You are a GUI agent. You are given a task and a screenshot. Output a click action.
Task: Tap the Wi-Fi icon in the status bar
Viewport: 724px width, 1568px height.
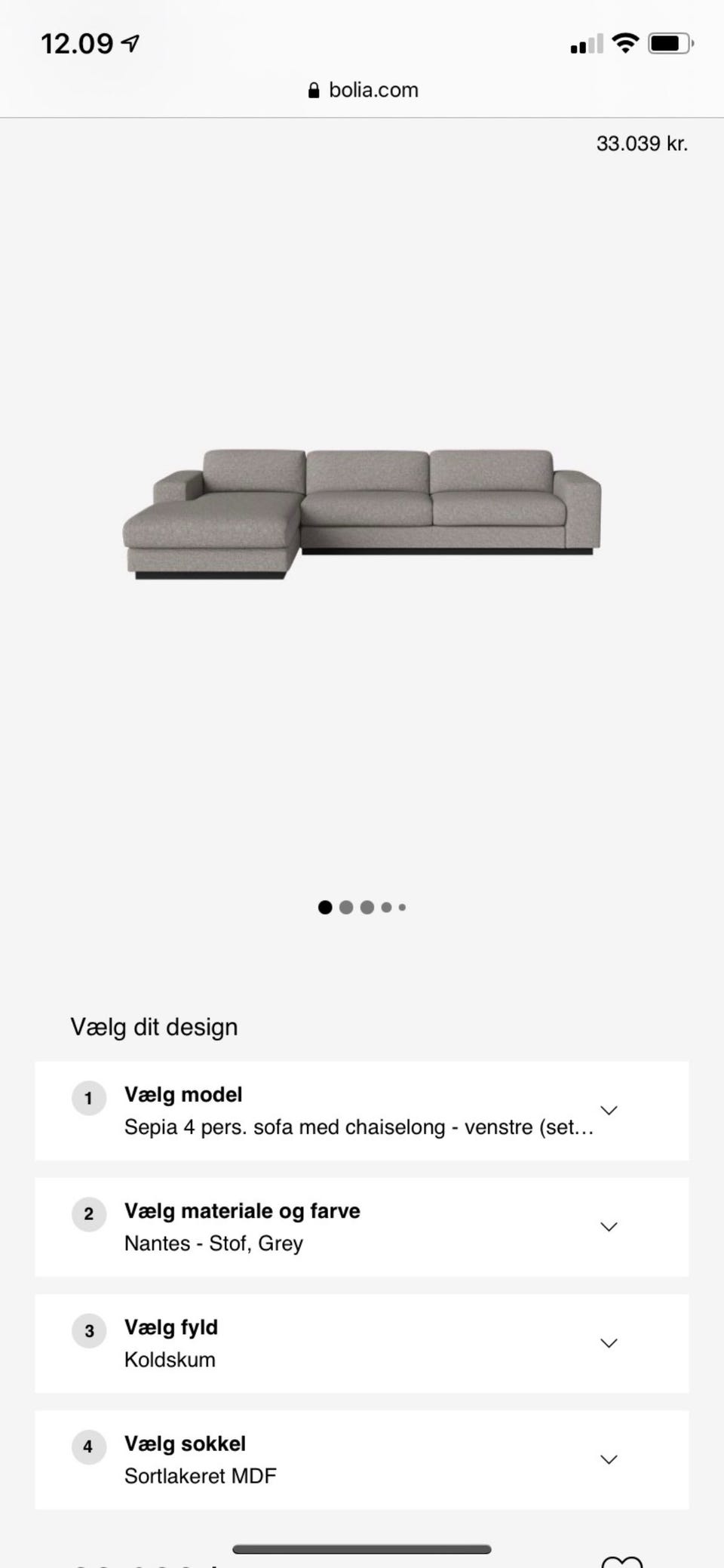[626, 43]
